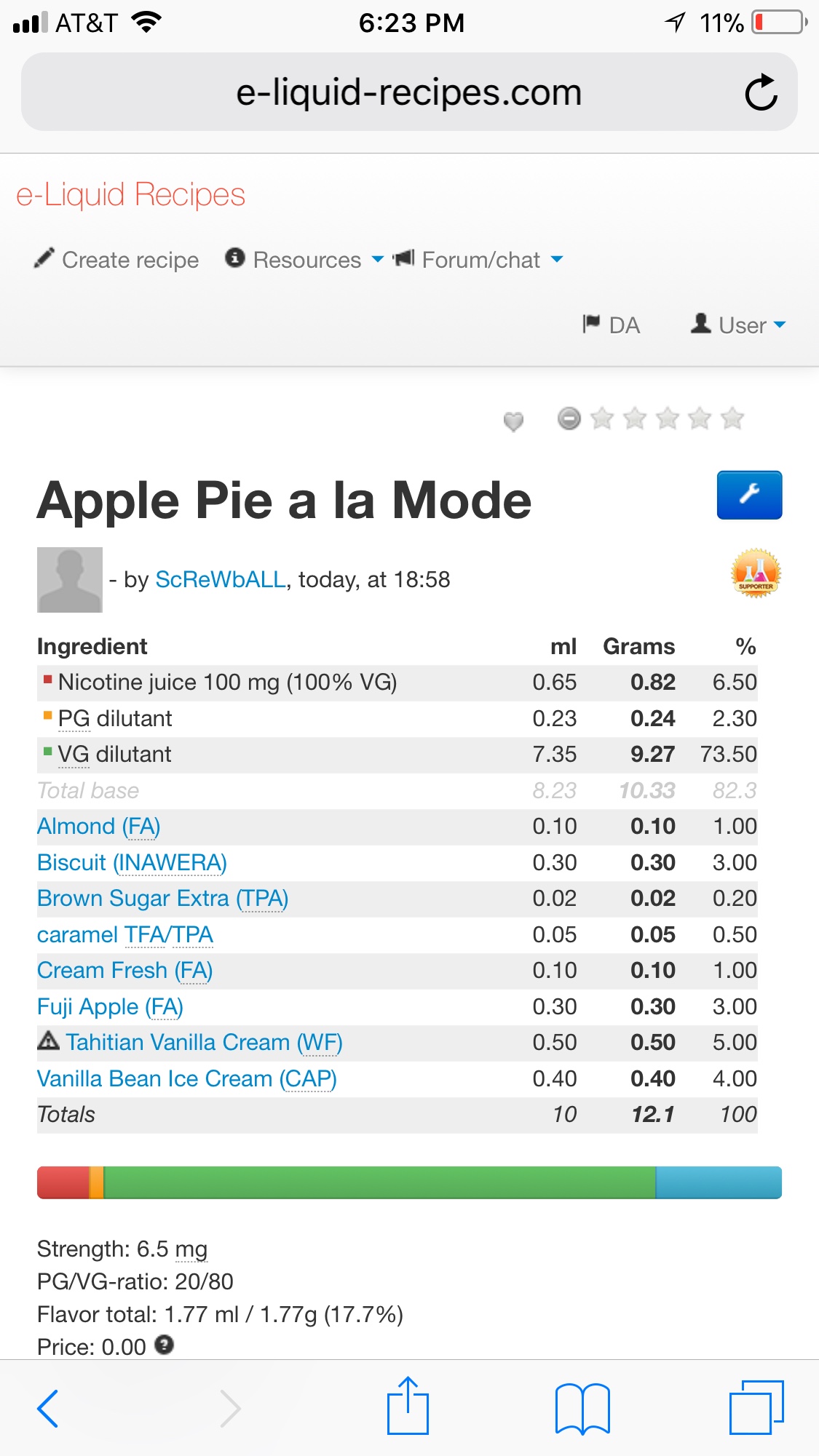View ScReWbALL's profile
Screen dimensions: 819x1456
(x=221, y=579)
